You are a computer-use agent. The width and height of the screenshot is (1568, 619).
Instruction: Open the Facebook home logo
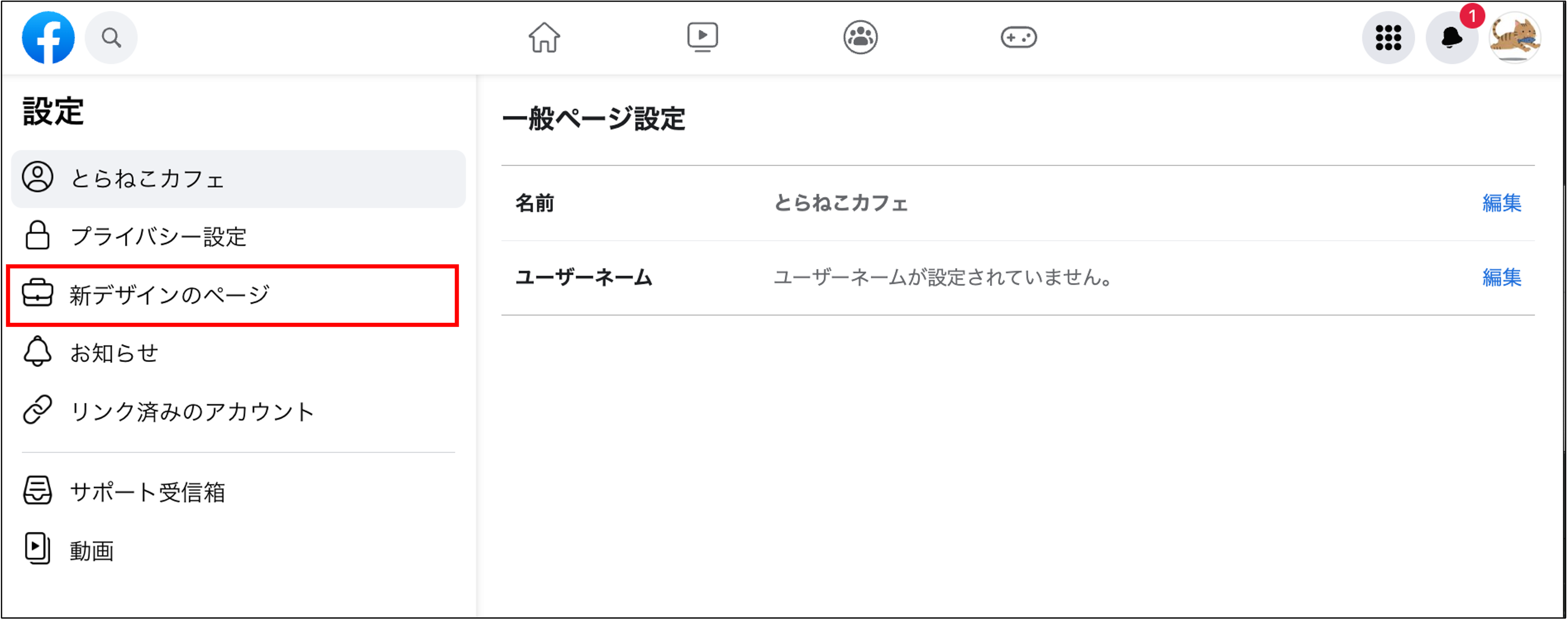click(x=48, y=38)
